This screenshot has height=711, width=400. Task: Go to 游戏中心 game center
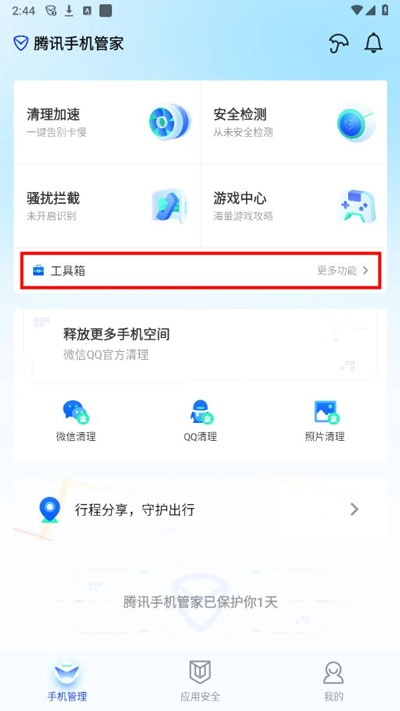294,206
